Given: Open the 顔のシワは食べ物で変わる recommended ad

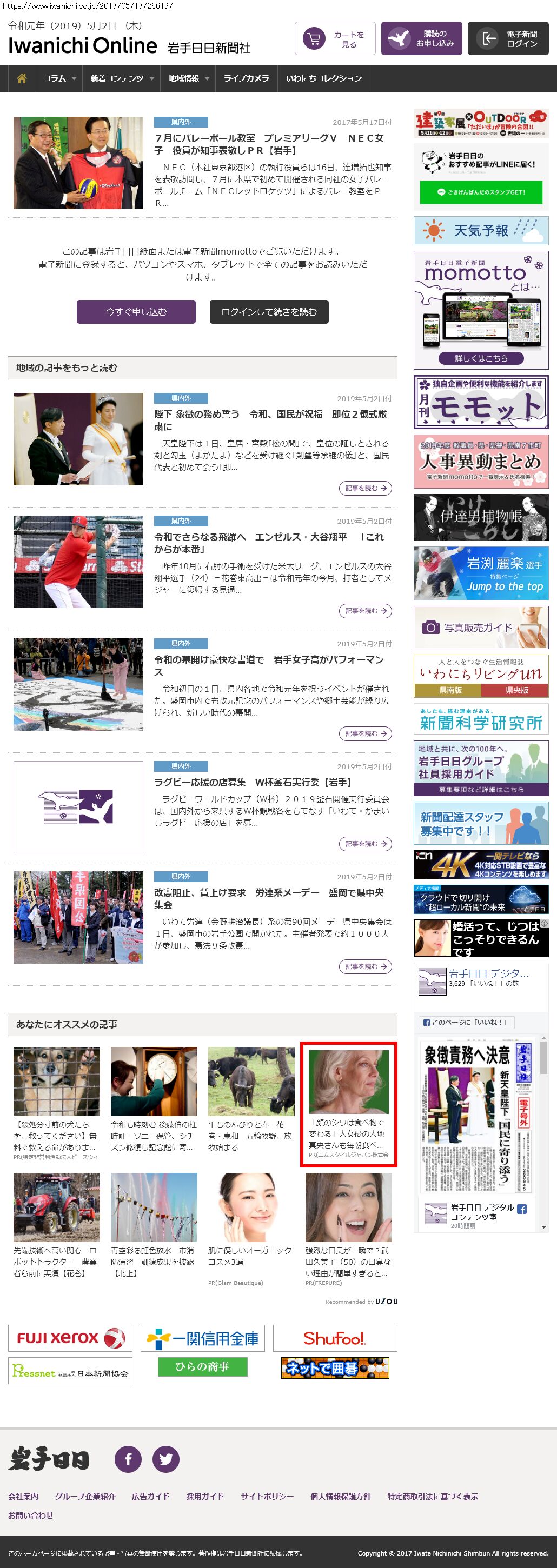Looking at the screenshot, I should coord(348,1104).
